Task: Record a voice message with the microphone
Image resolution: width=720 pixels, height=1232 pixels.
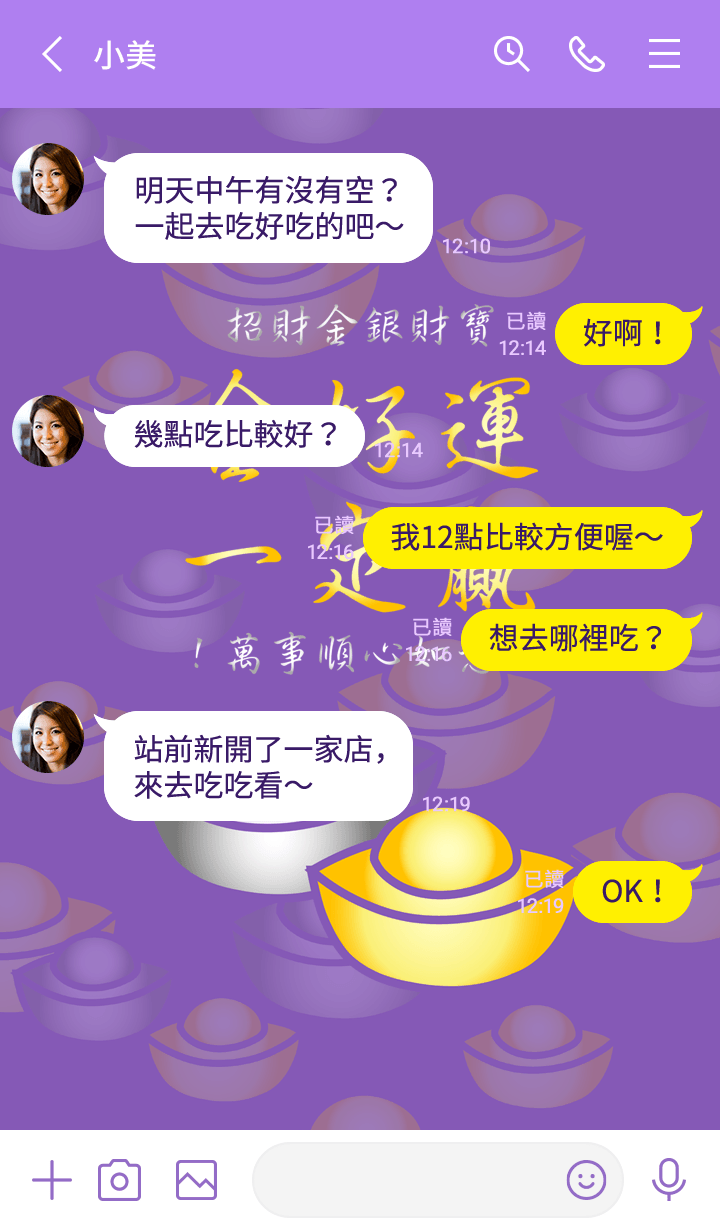Action: pyautogui.click(x=668, y=1181)
